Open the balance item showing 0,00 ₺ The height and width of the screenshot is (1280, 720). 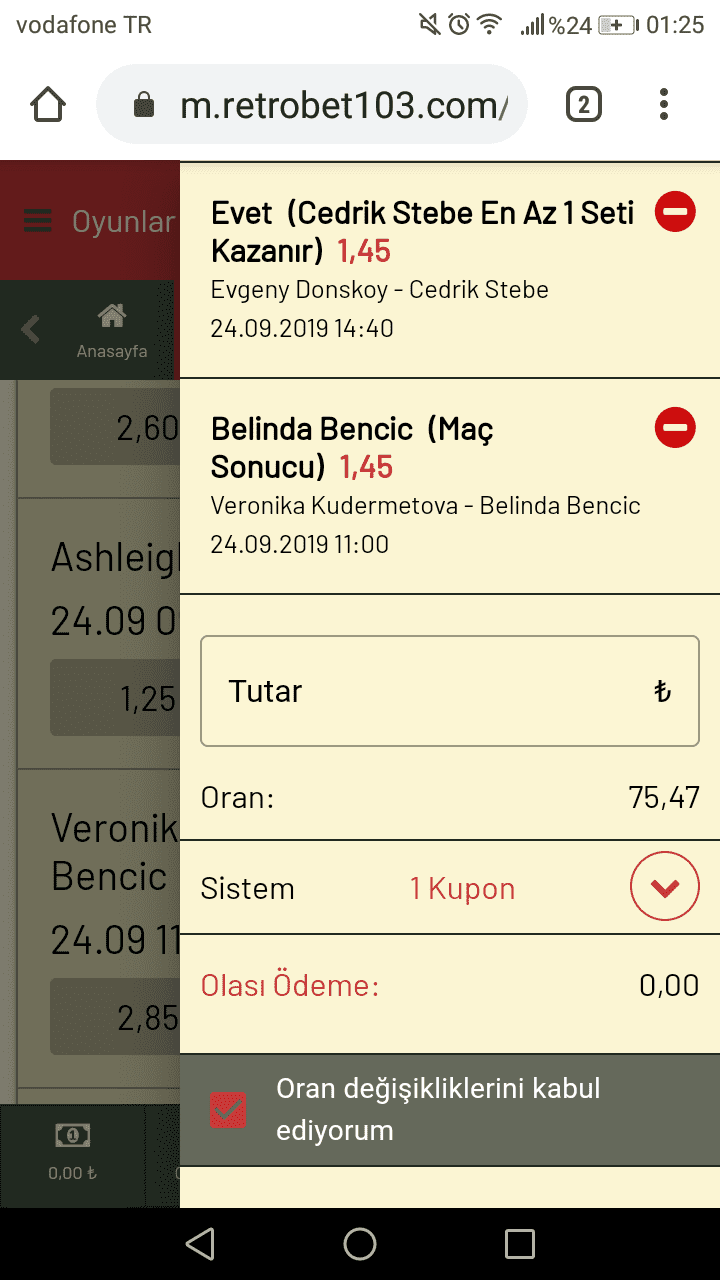point(72,1151)
